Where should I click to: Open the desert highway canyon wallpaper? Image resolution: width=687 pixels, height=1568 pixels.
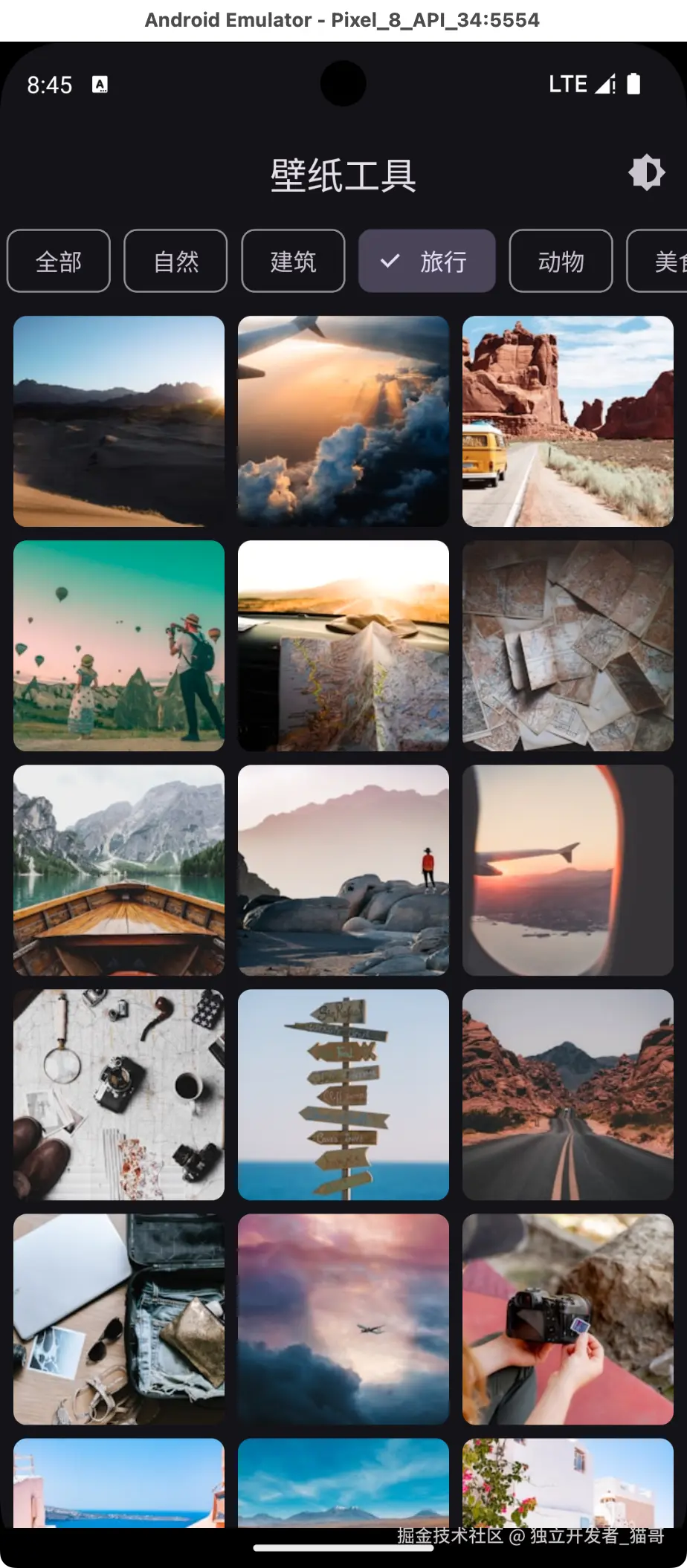(567, 1095)
